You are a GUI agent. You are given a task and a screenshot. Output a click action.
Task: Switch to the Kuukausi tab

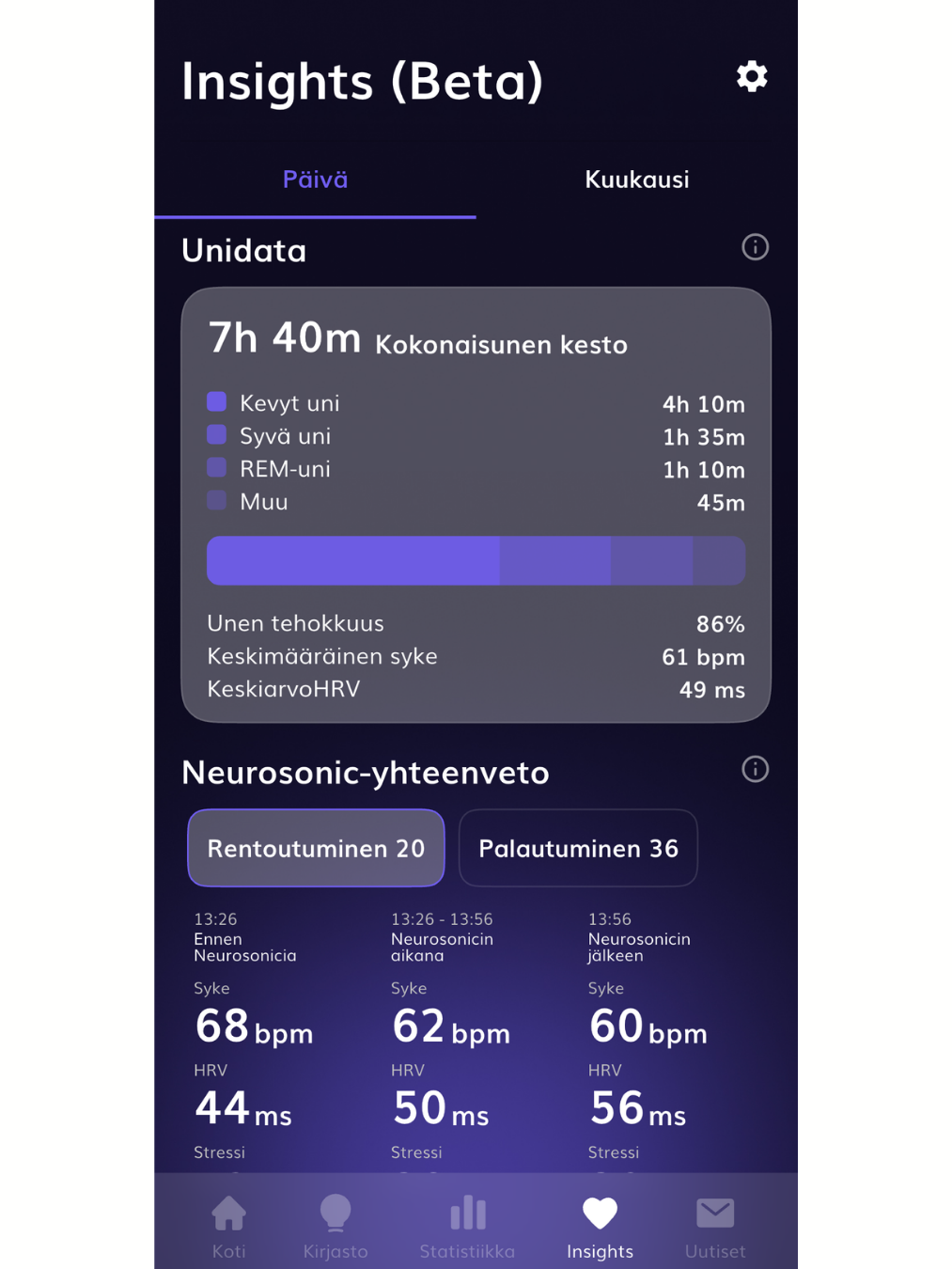point(636,180)
